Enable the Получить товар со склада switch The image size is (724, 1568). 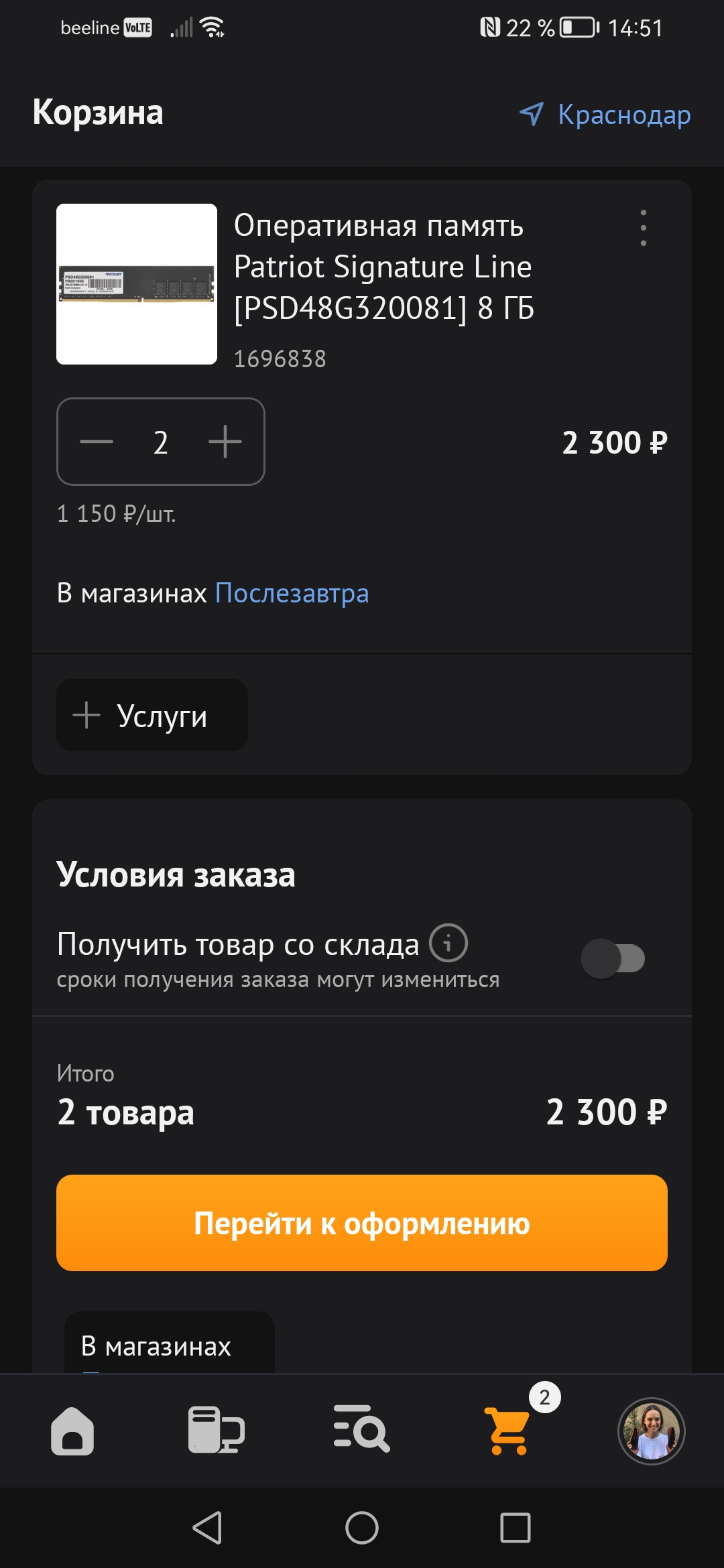tap(612, 958)
